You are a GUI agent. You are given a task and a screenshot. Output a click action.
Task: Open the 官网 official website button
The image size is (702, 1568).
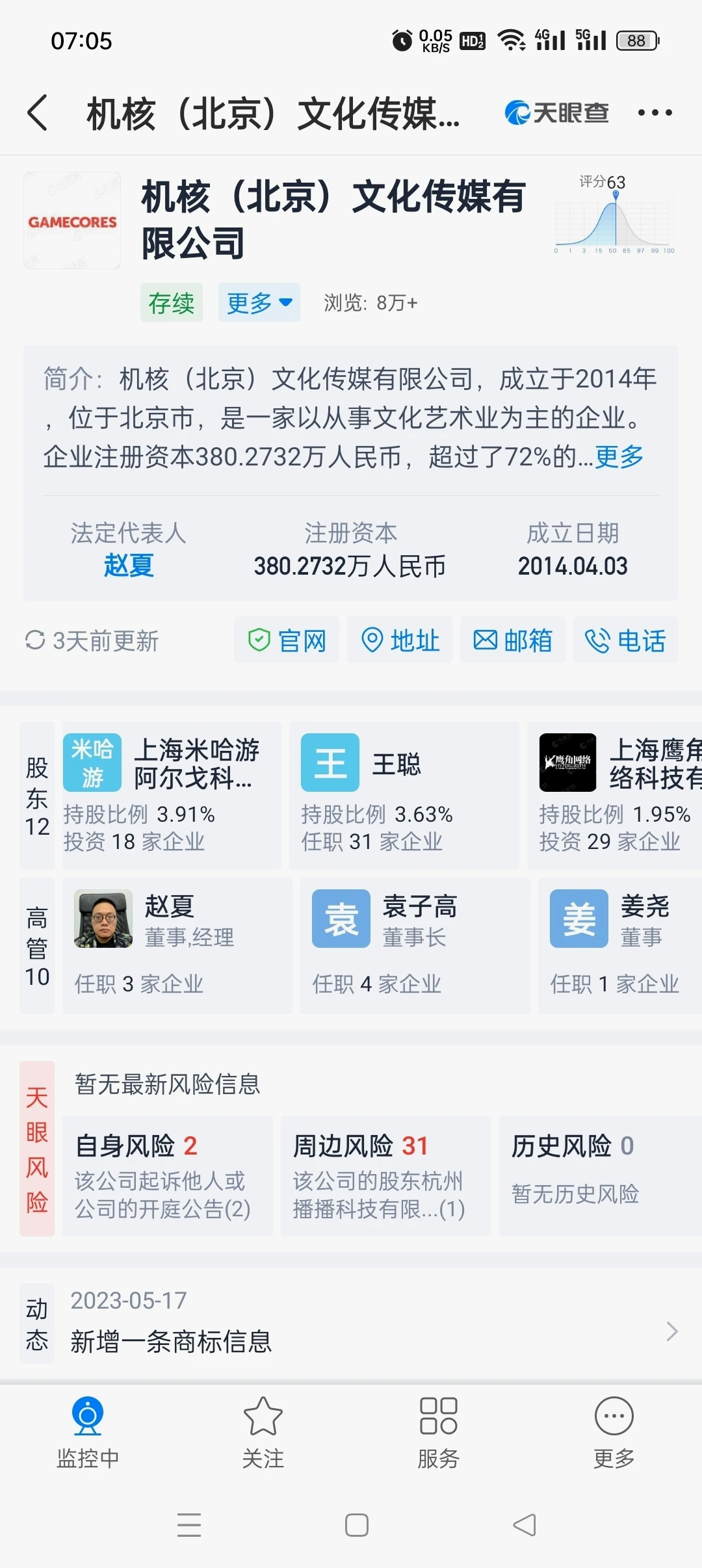click(287, 640)
